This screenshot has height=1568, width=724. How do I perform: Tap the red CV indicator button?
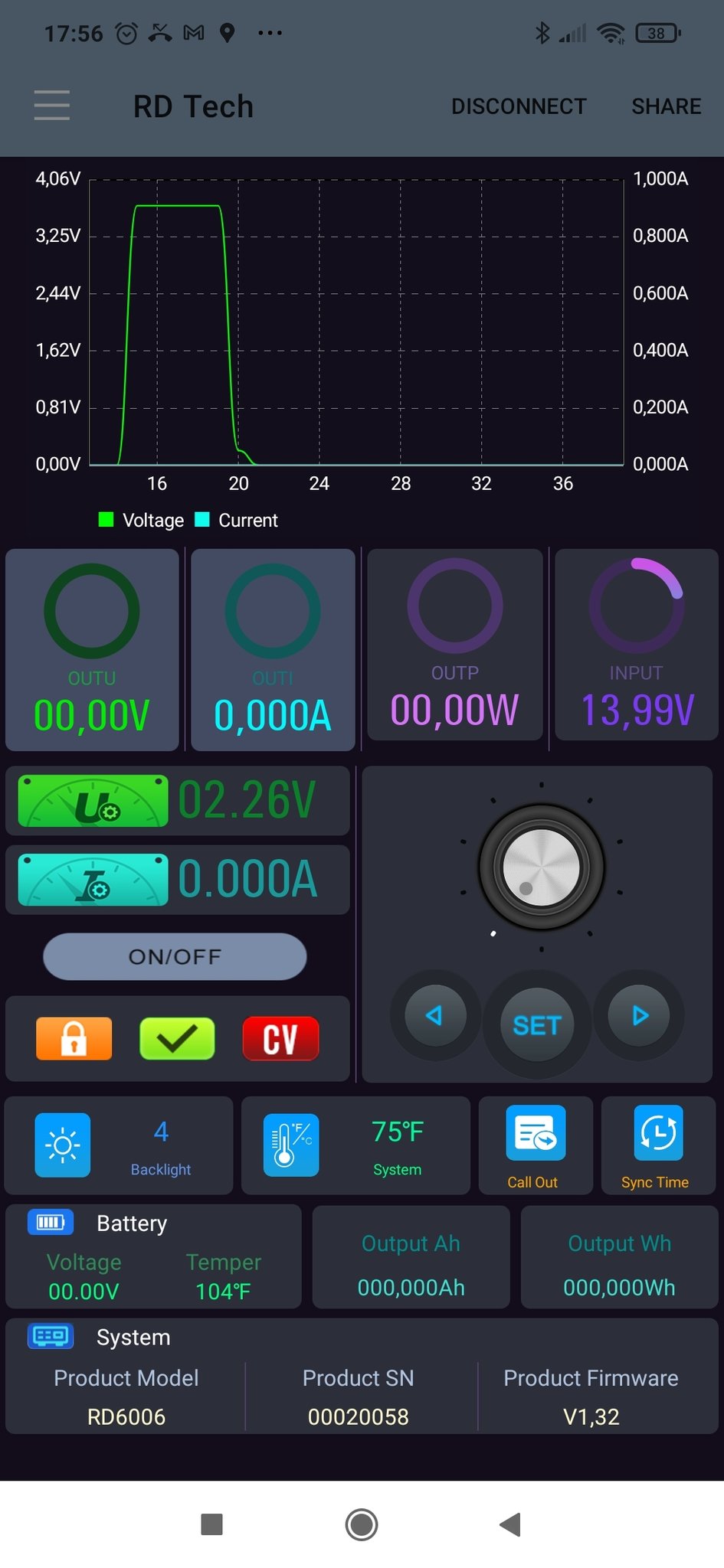[x=280, y=1038]
